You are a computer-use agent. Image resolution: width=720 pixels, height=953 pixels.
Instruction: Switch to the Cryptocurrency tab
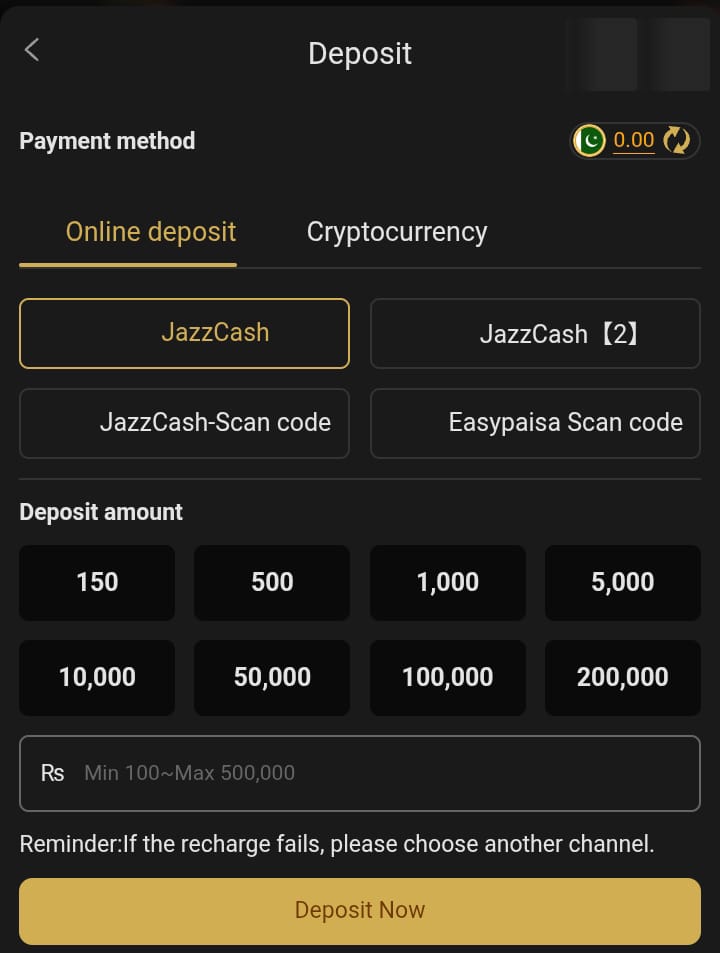(x=397, y=232)
